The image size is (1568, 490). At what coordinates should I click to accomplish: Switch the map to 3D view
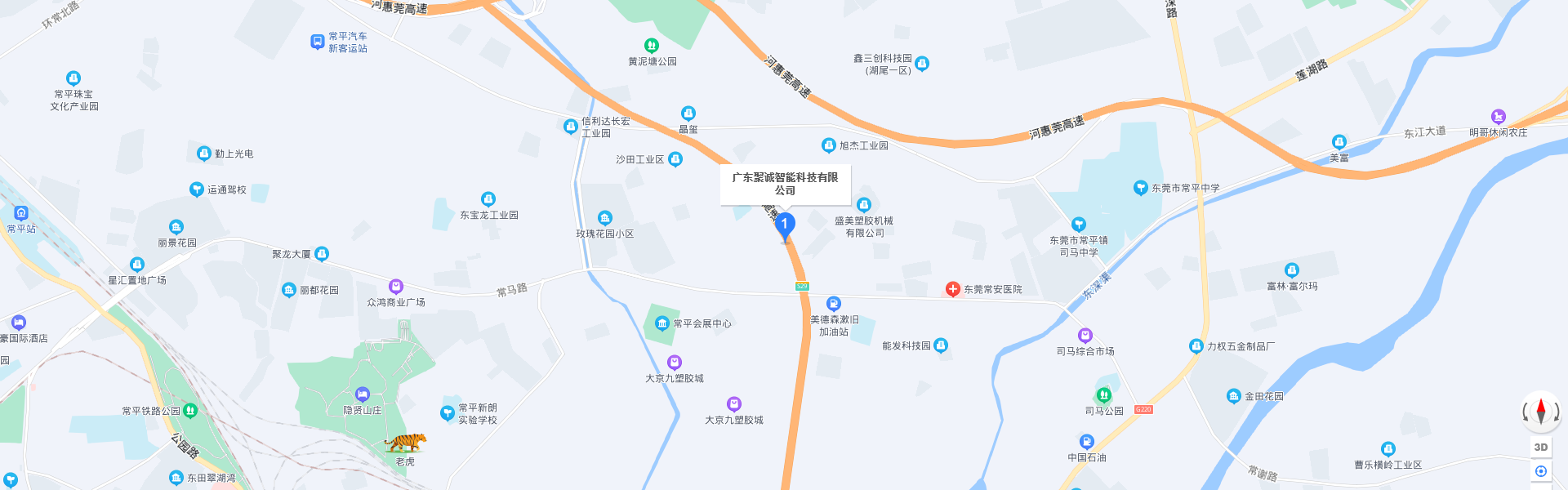click(x=1541, y=448)
